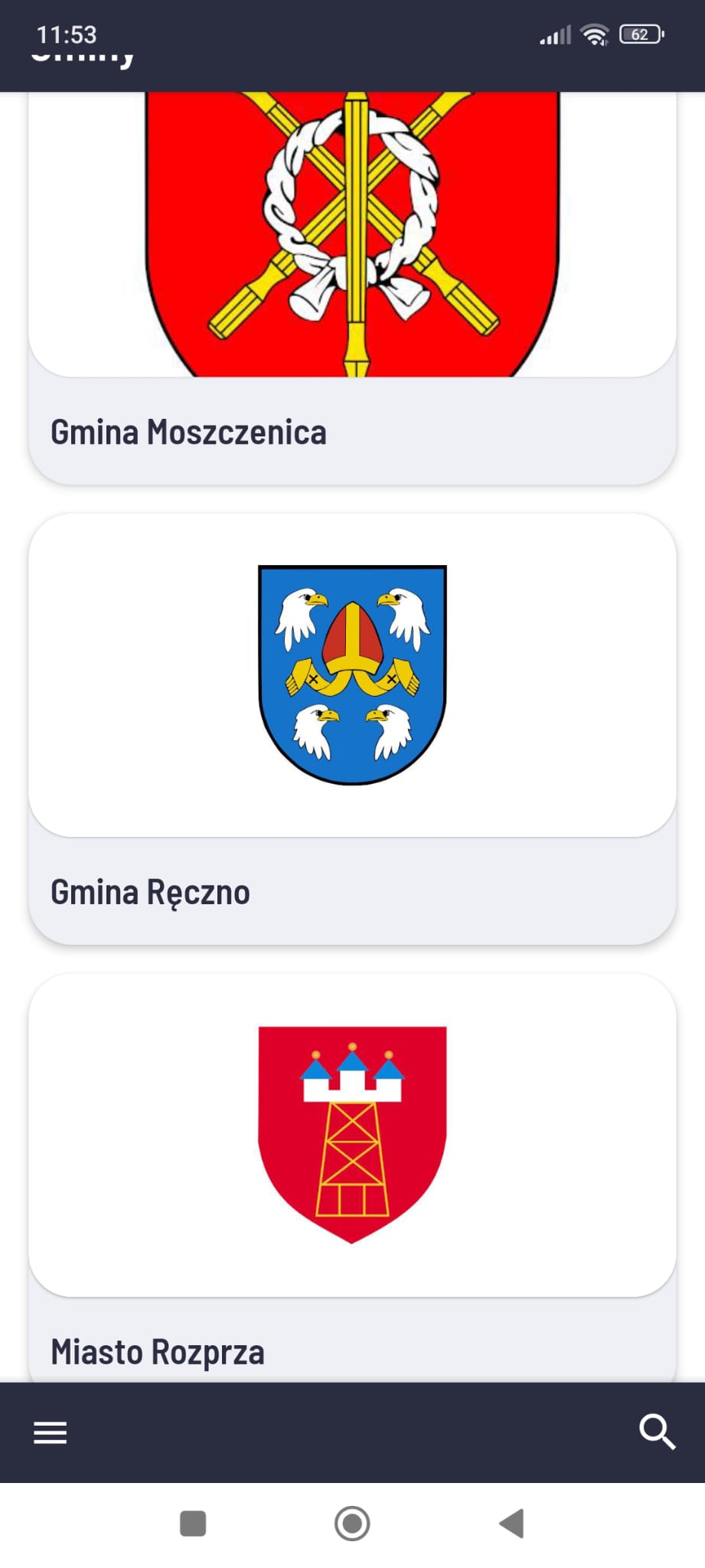
Task: Tap the system home button
Action: pos(352,1524)
